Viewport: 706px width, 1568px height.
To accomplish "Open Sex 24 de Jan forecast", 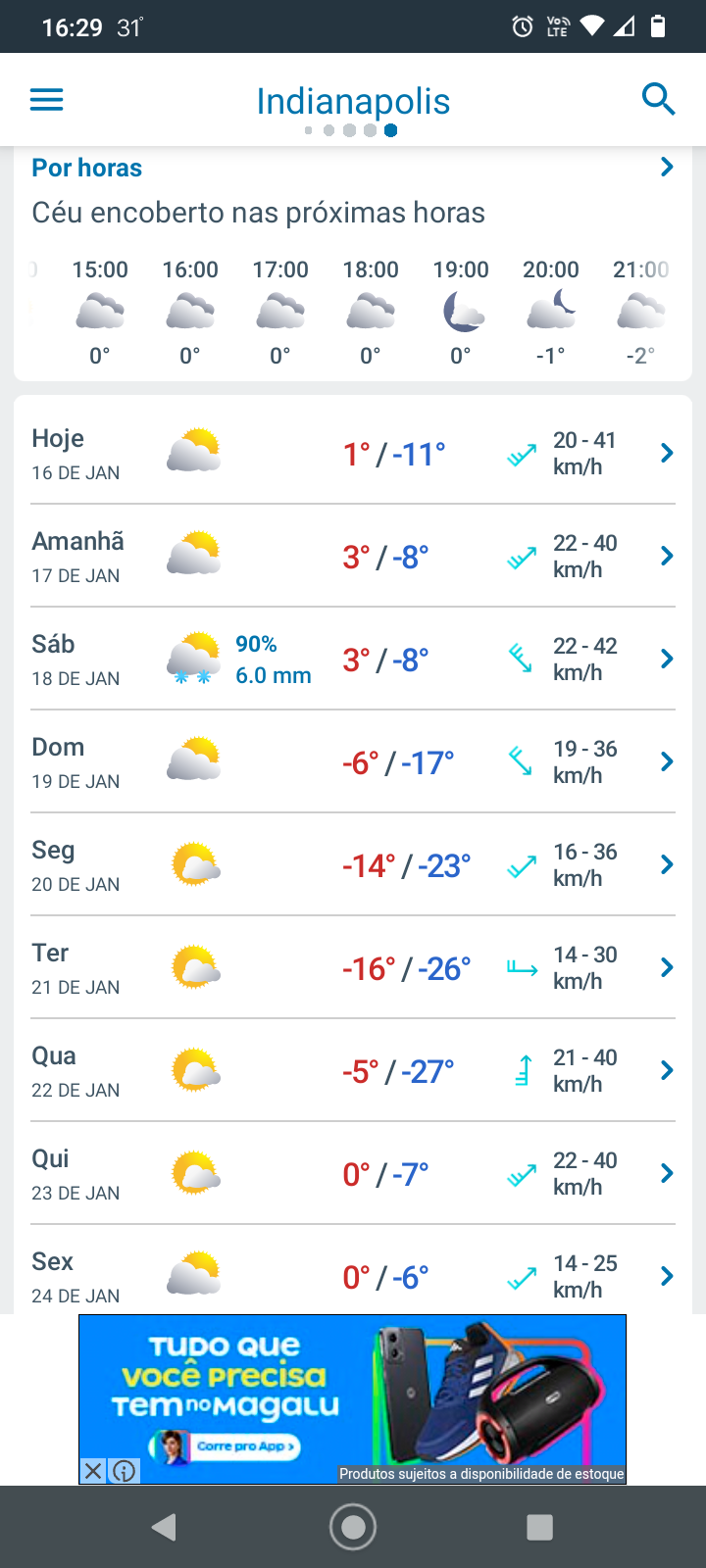I will coord(353,1270).
